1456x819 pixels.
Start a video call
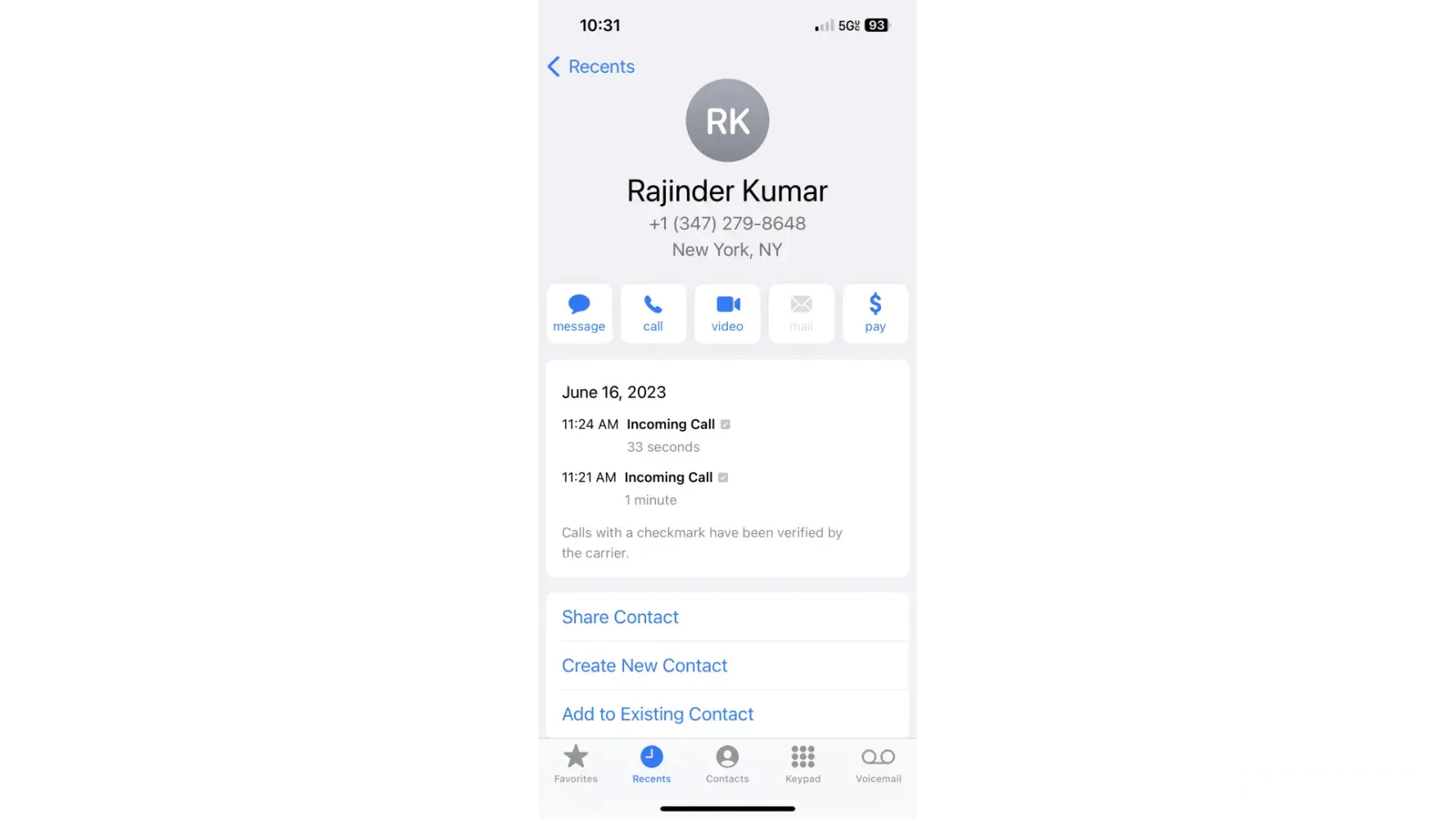pyautogui.click(x=727, y=314)
